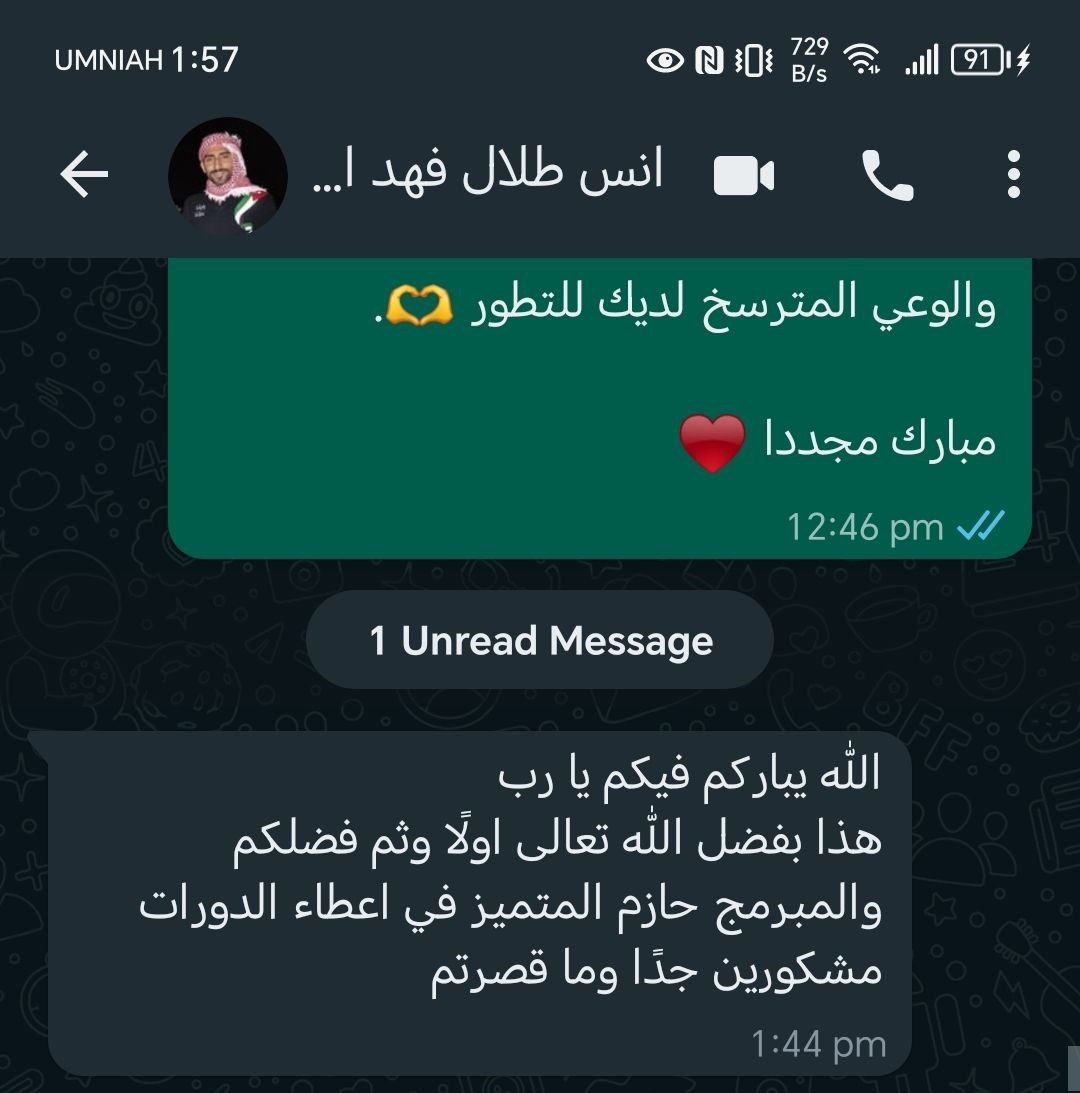
Task: Open the overflow menu
Action: [x=1014, y=176]
